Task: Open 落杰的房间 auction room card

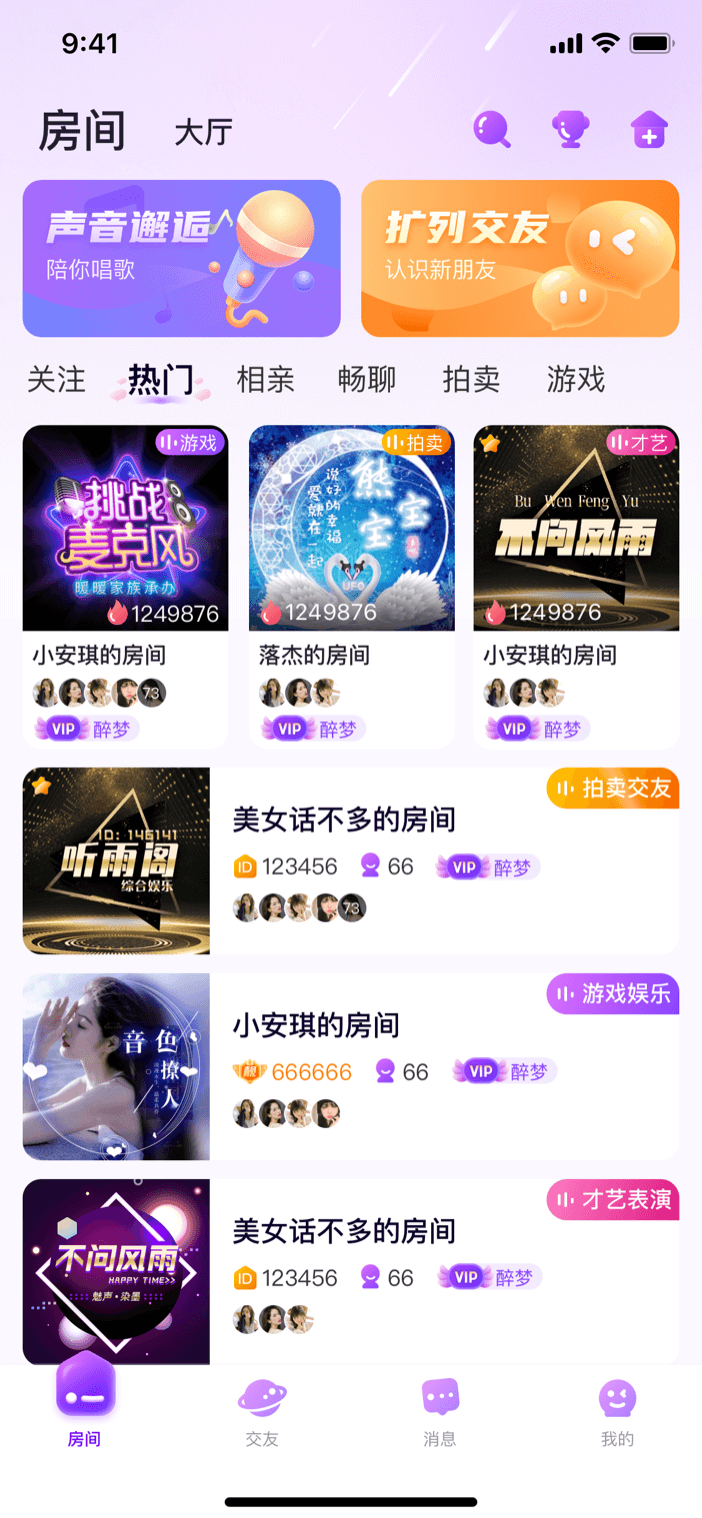Action: (x=352, y=587)
